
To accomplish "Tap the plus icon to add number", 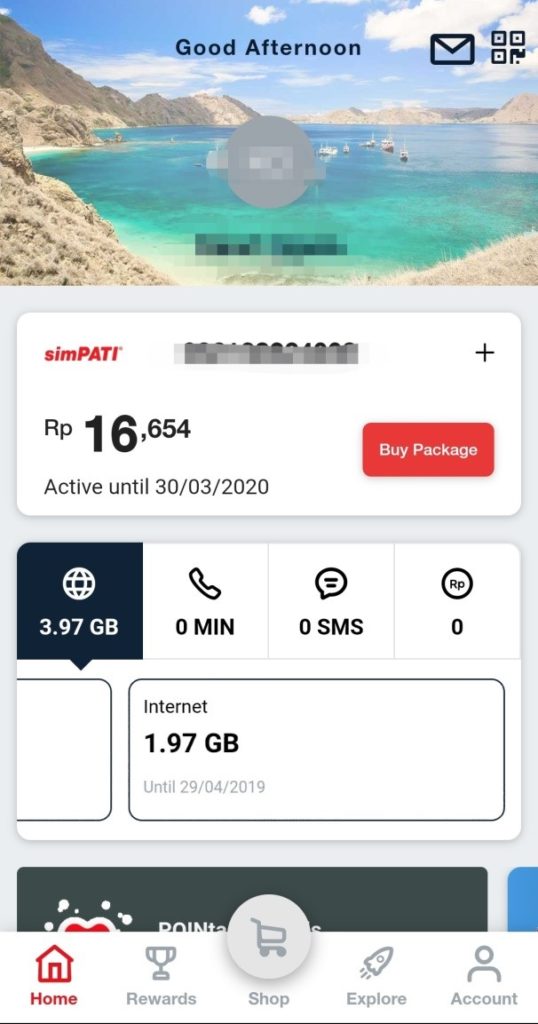I will click(484, 353).
